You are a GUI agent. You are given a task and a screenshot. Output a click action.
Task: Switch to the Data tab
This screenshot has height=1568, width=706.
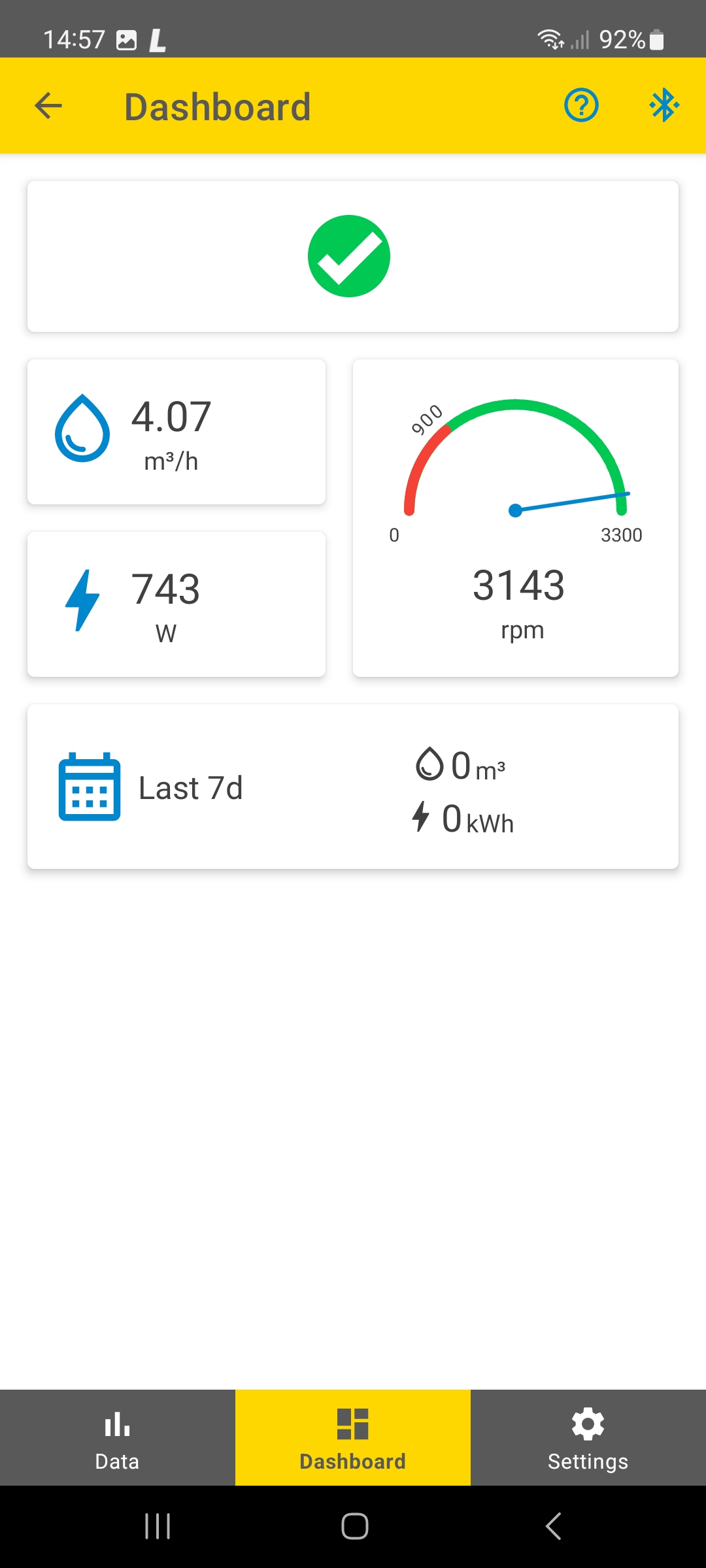(x=118, y=1437)
